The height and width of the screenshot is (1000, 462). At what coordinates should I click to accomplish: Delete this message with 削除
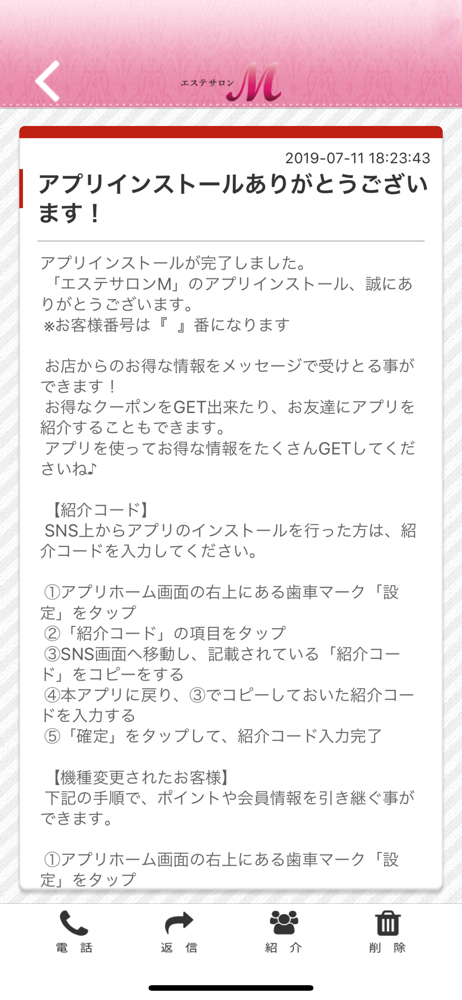pyautogui.click(x=387, y=932)
